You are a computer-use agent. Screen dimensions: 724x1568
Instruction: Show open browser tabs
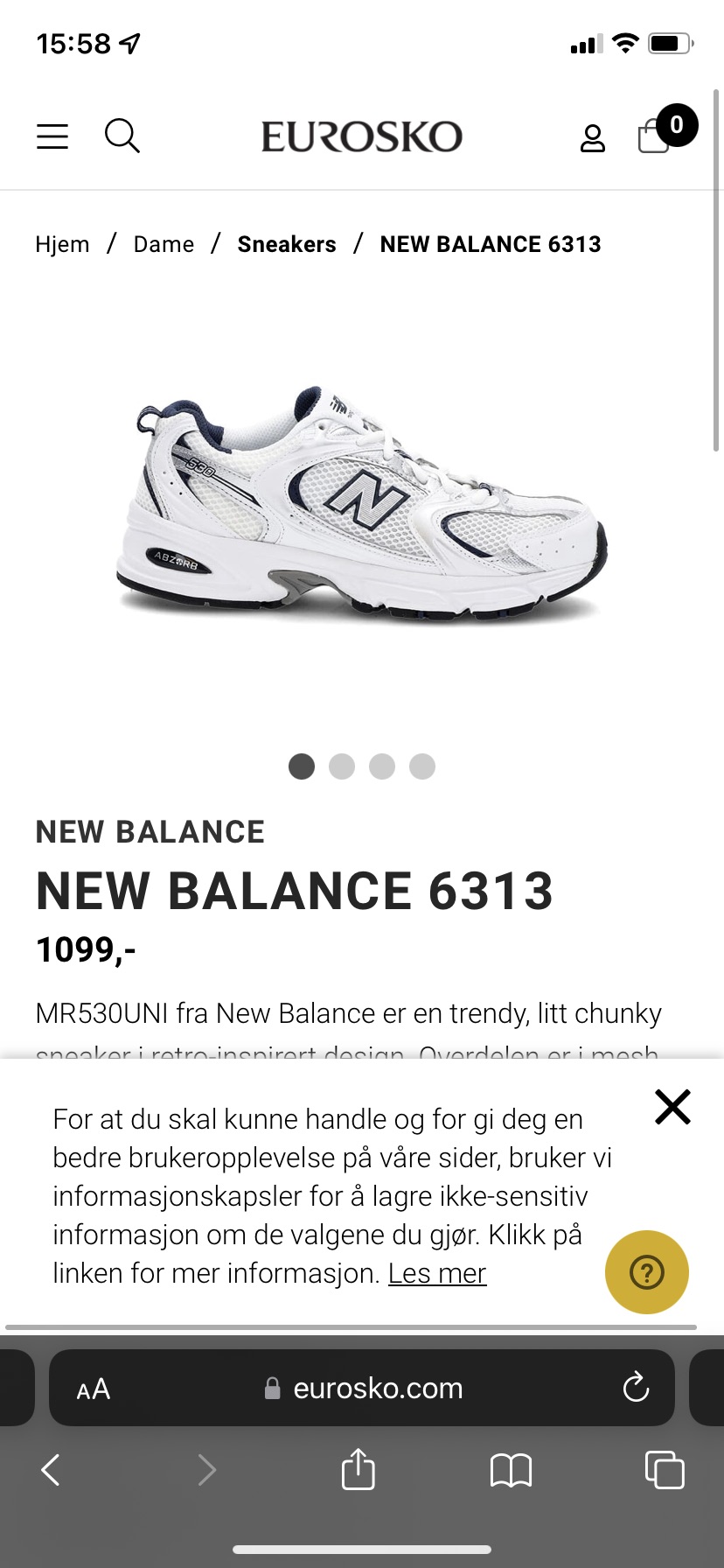pyautogui.click(x=665, y=1469)
